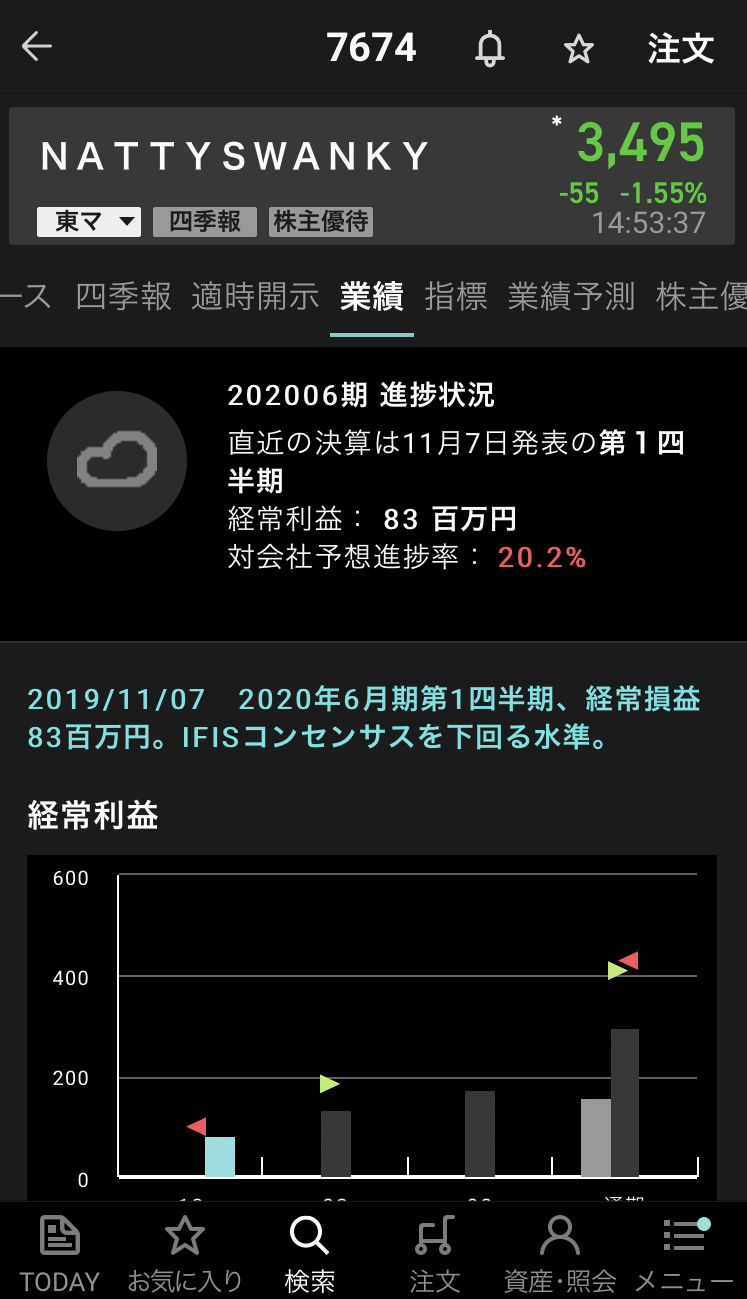The image size is (747, 1299).
Task: Switch to the 四季報 tab in tab bar
Action: (124, 296)
